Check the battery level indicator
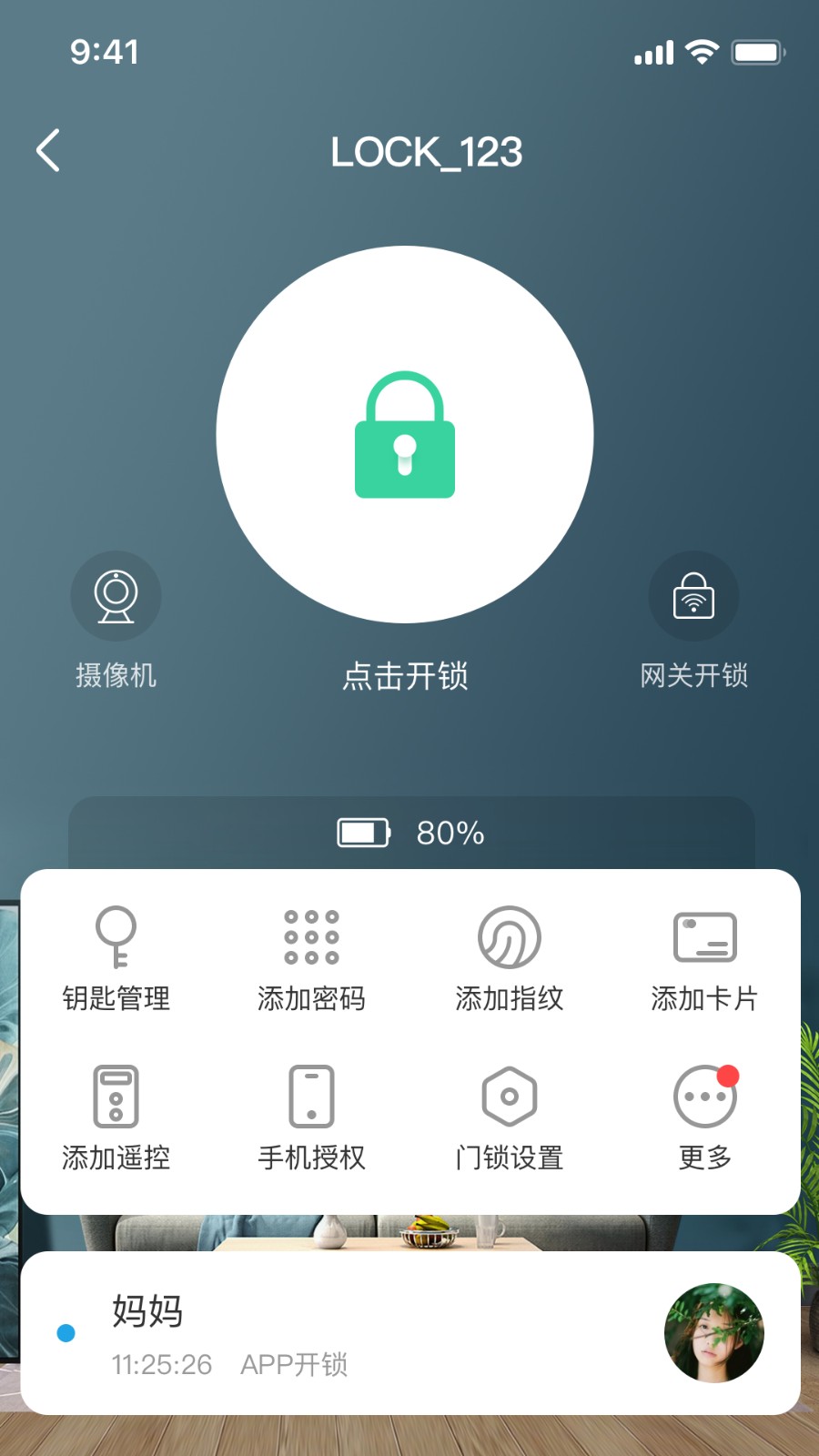 tap(361, 832)
